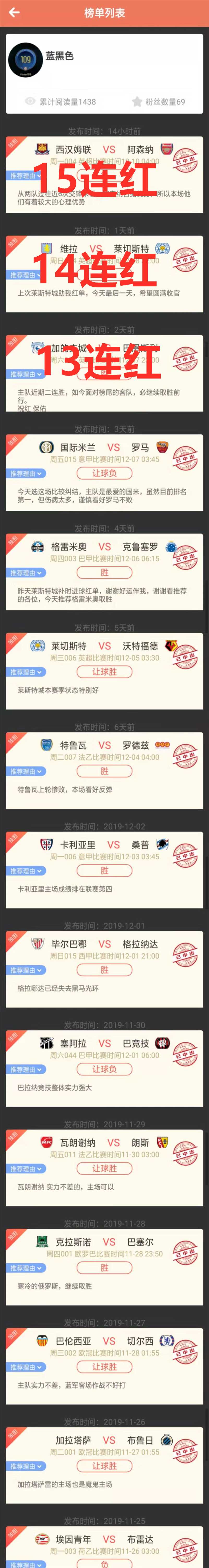The width and height of the screenshot is (209, 1568).
Task: Expand 推荐理由 for 莱切斯特 VS 沃特福德
Action: pyautogui.click(x=26, y=672)
